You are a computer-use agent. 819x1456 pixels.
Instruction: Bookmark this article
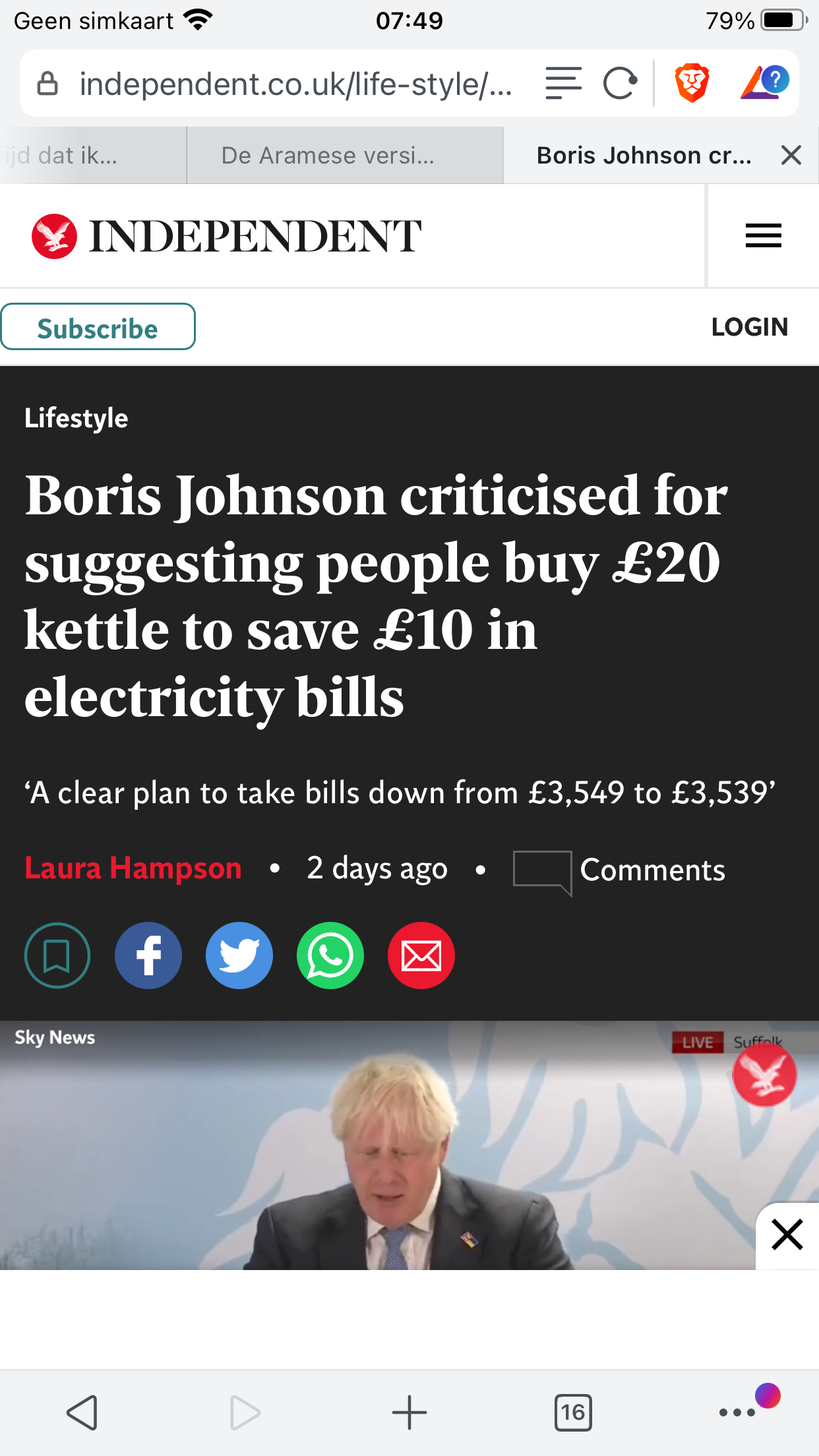pos(57,955)
